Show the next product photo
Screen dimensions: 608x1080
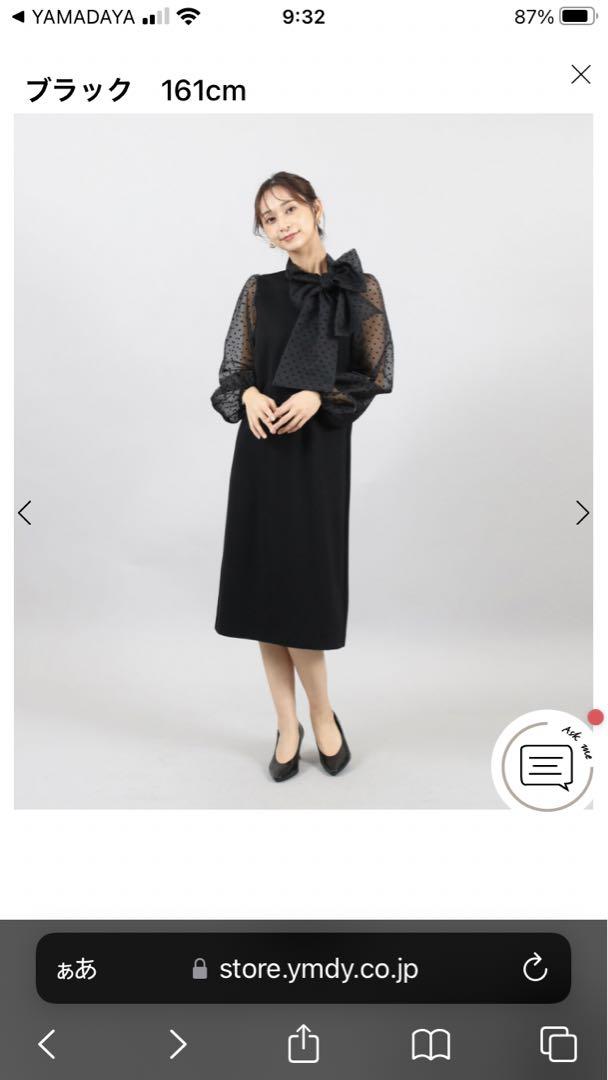click(x=582, y=513)
